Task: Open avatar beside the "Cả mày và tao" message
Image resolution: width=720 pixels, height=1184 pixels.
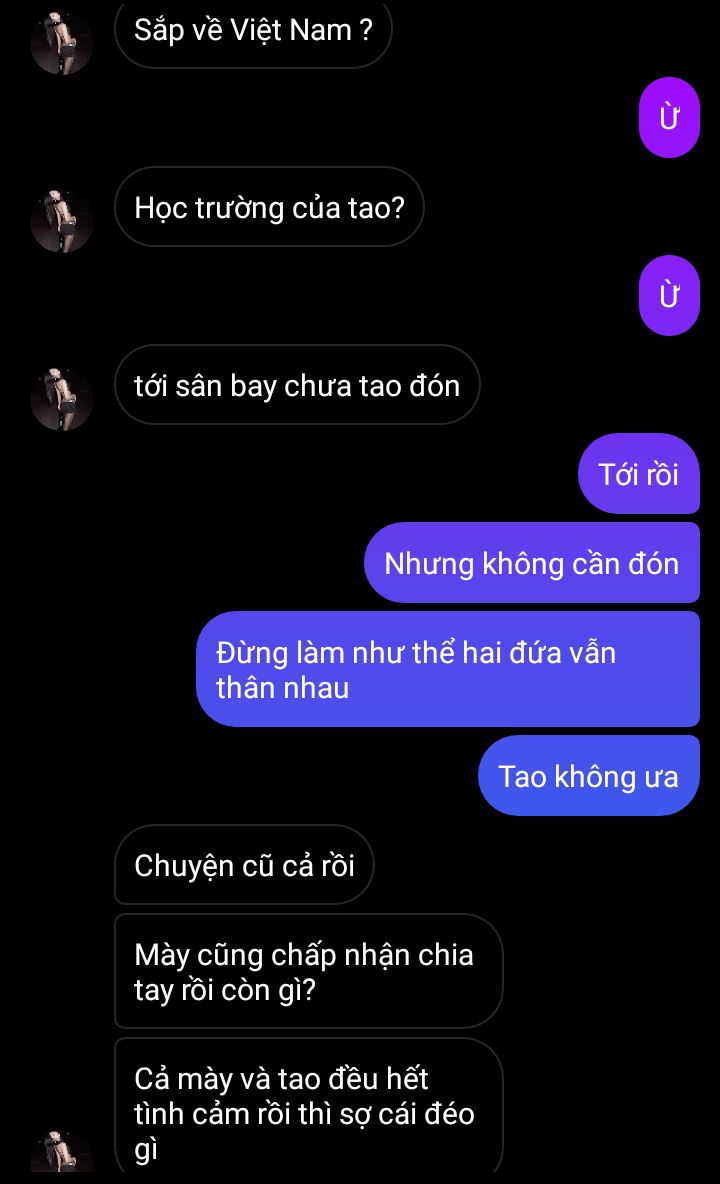Action: point(62,1152)
